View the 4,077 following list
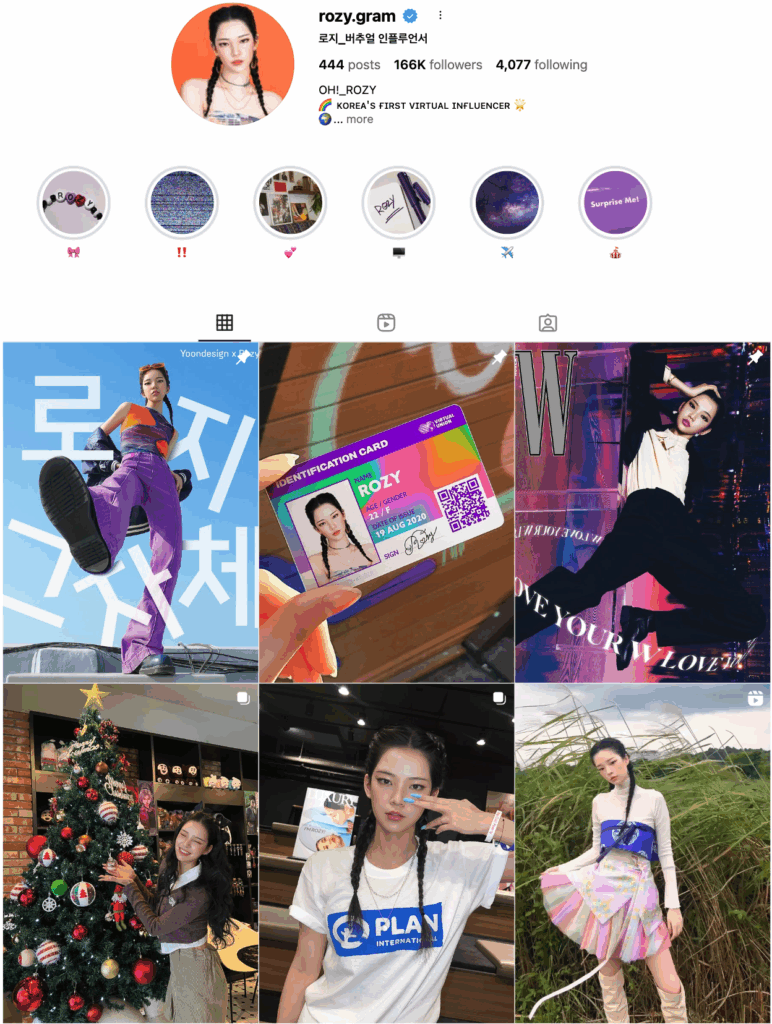The width and height of the screenshot is (772, 1024). click(x=541, y=65)
